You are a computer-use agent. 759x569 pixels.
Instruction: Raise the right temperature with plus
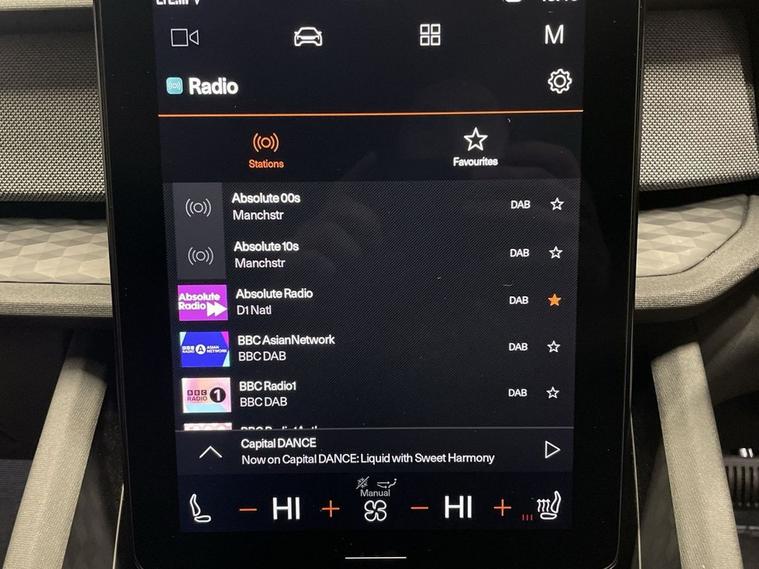click(501, 508)
